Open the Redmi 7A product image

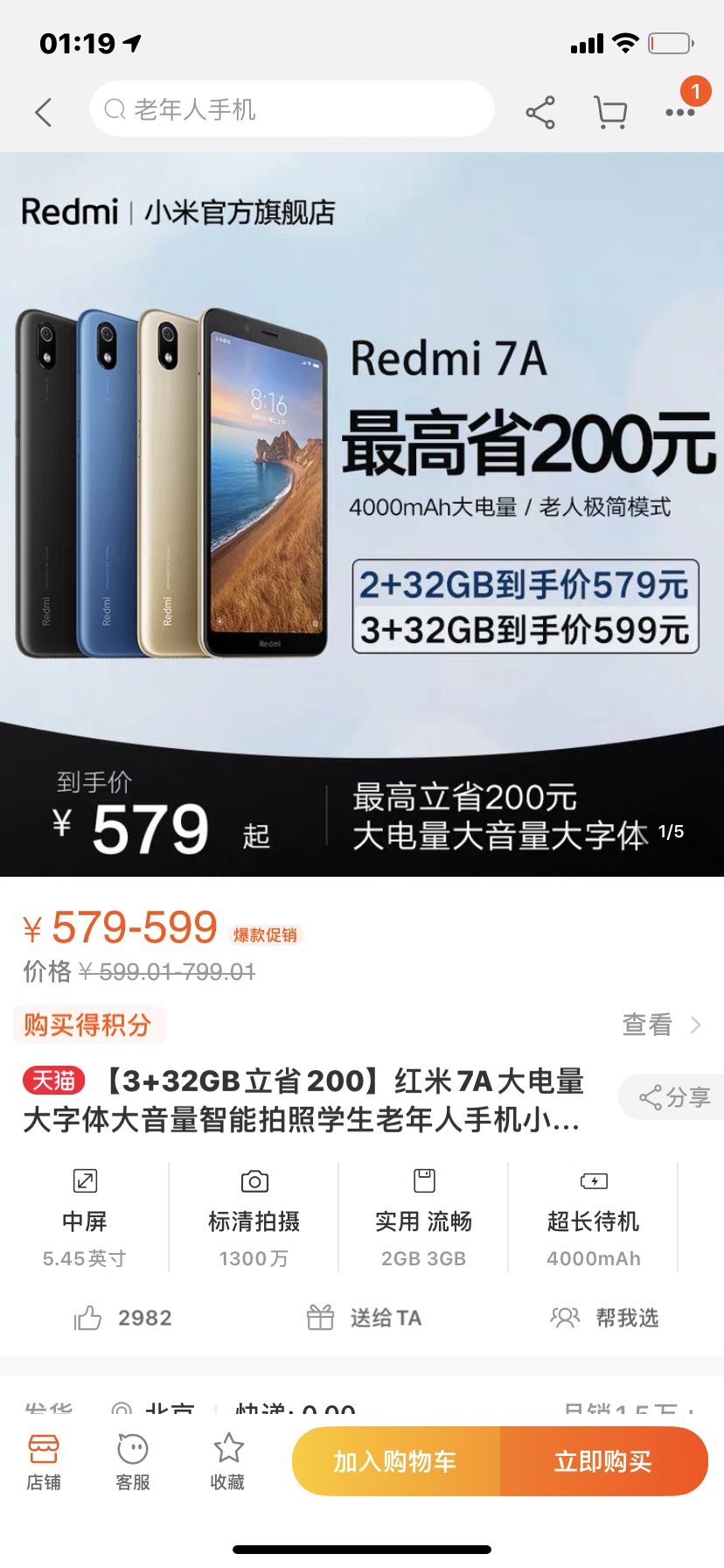click(x=362, y=514)
